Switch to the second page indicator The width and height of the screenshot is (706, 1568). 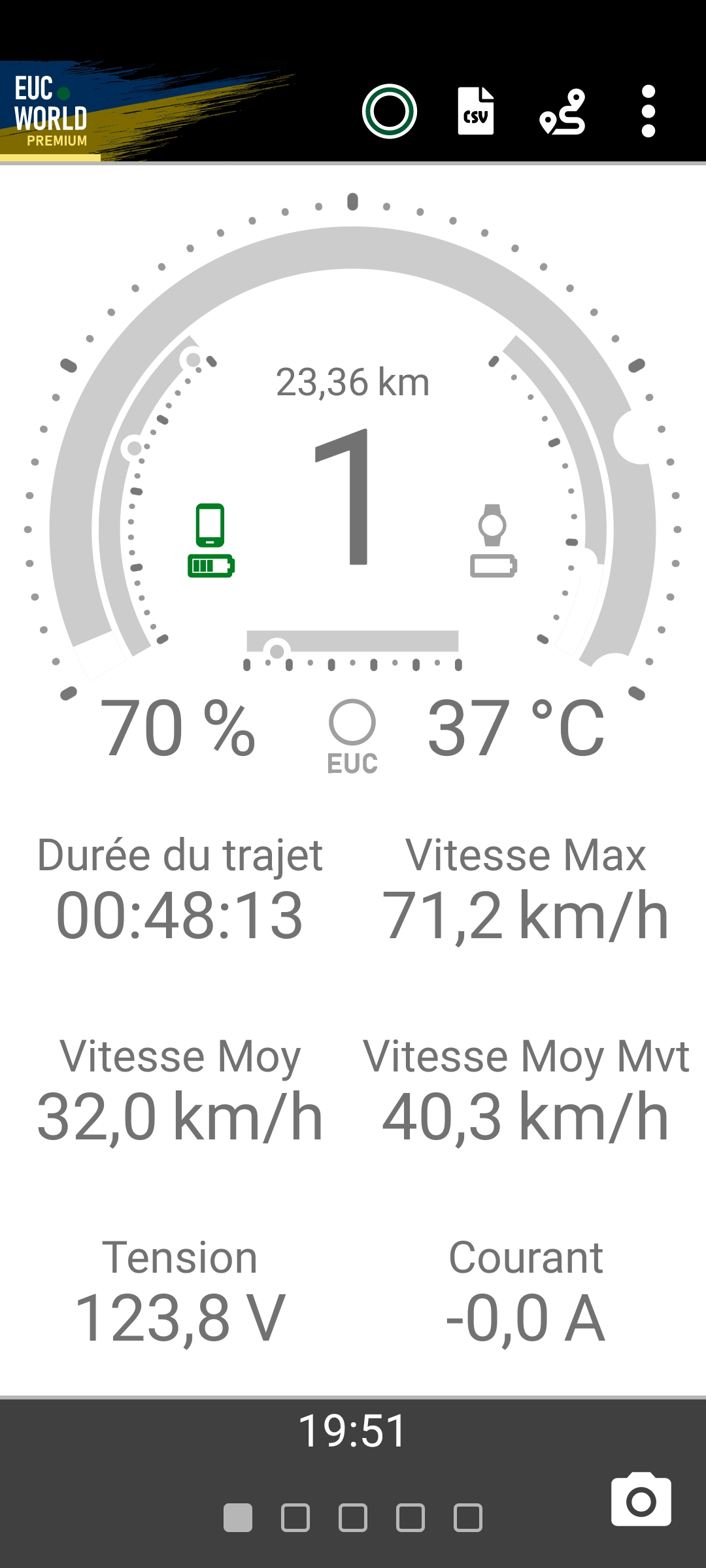[295, 1518]
